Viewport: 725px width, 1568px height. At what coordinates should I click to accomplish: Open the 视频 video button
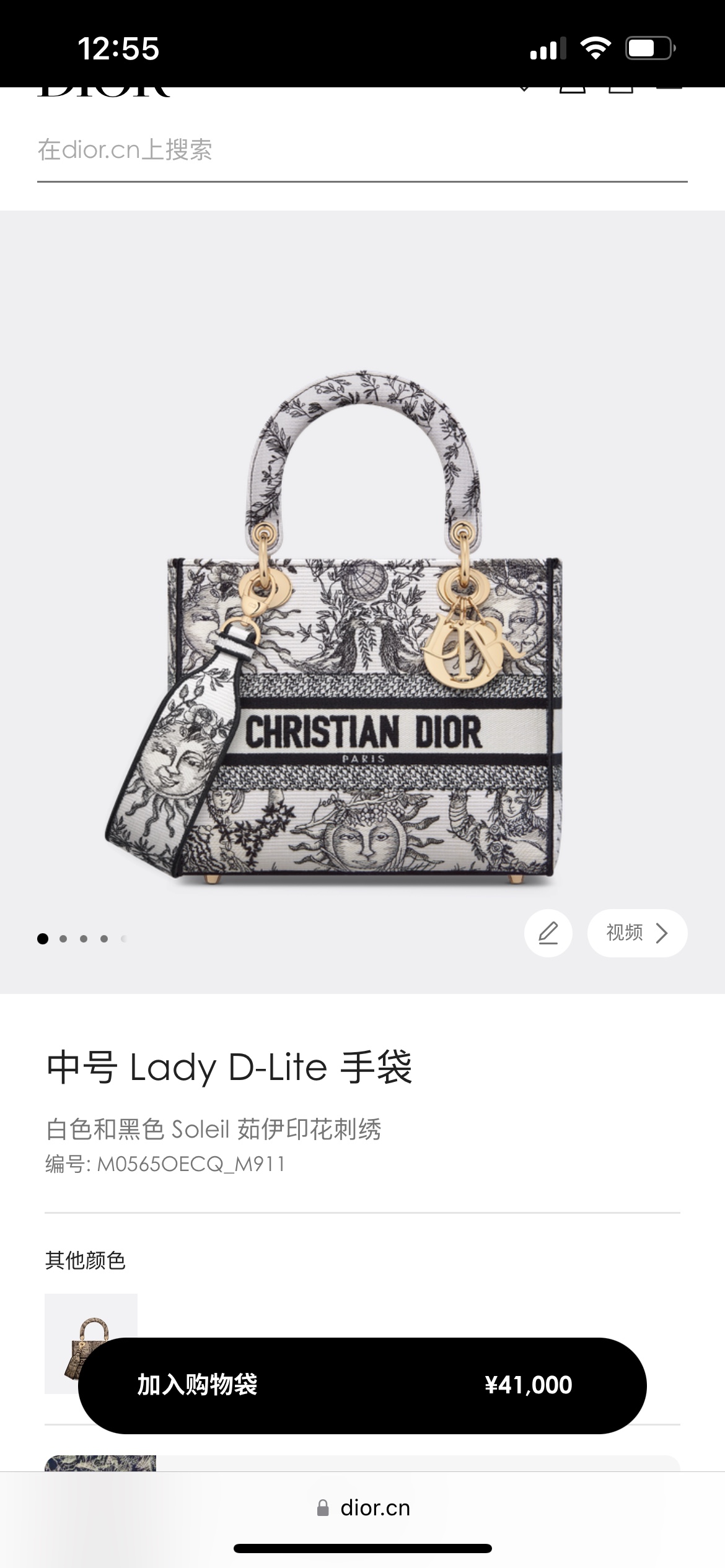[x=636, y=933]
